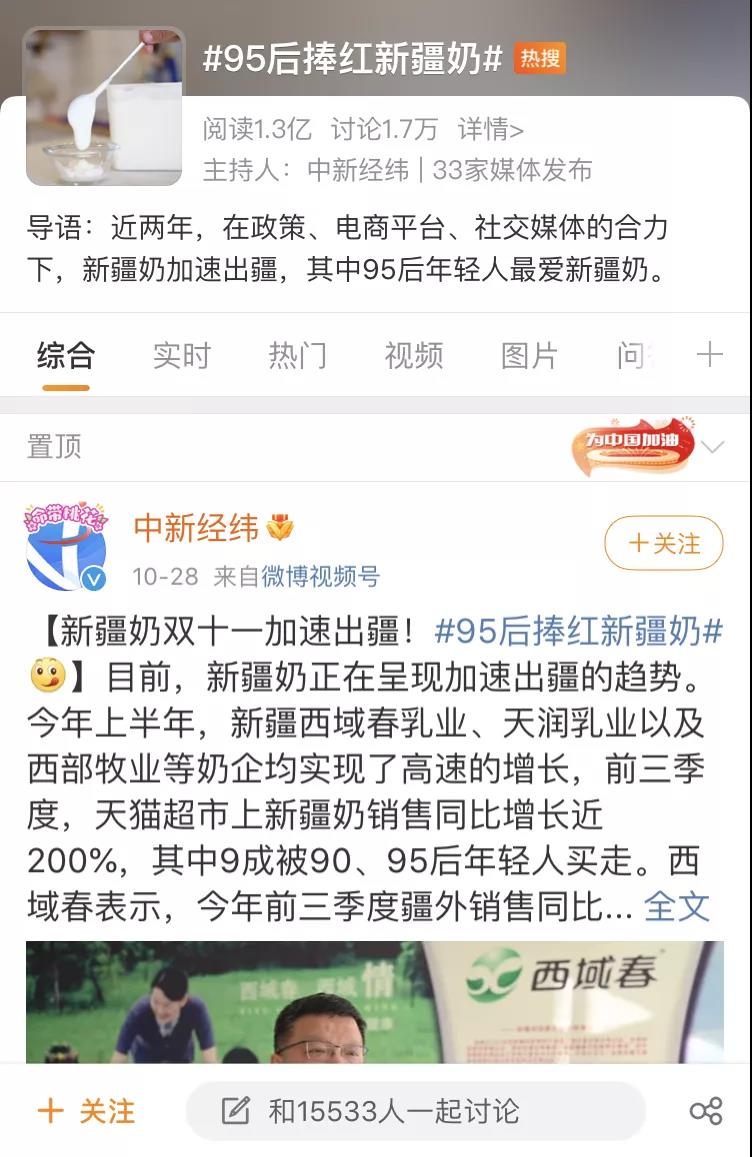Image resolution: width=752 pixels, height=1157 pixels.
Task: Expand the pinned post dropdown chevron
Action: pyautogui.click(x=712, y=447)
